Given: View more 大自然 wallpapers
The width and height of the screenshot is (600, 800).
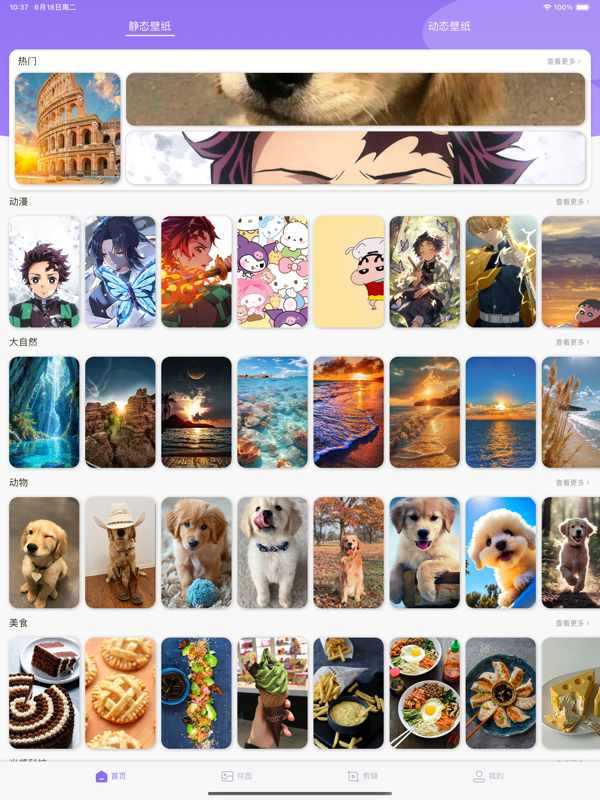Looking at the screenshot, I should tap(572, 342).
